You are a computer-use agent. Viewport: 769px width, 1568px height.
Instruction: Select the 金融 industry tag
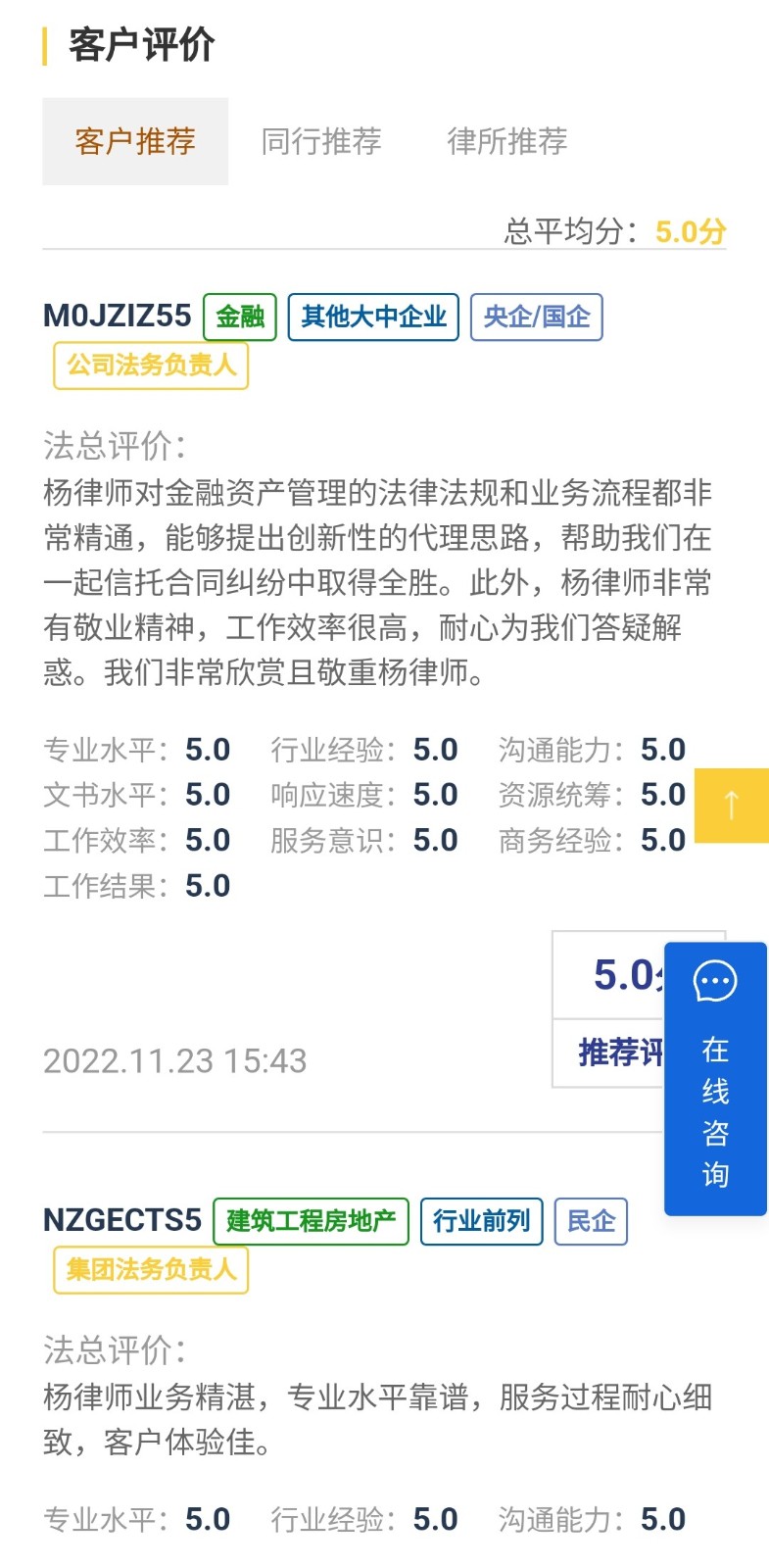pos(240,316)
